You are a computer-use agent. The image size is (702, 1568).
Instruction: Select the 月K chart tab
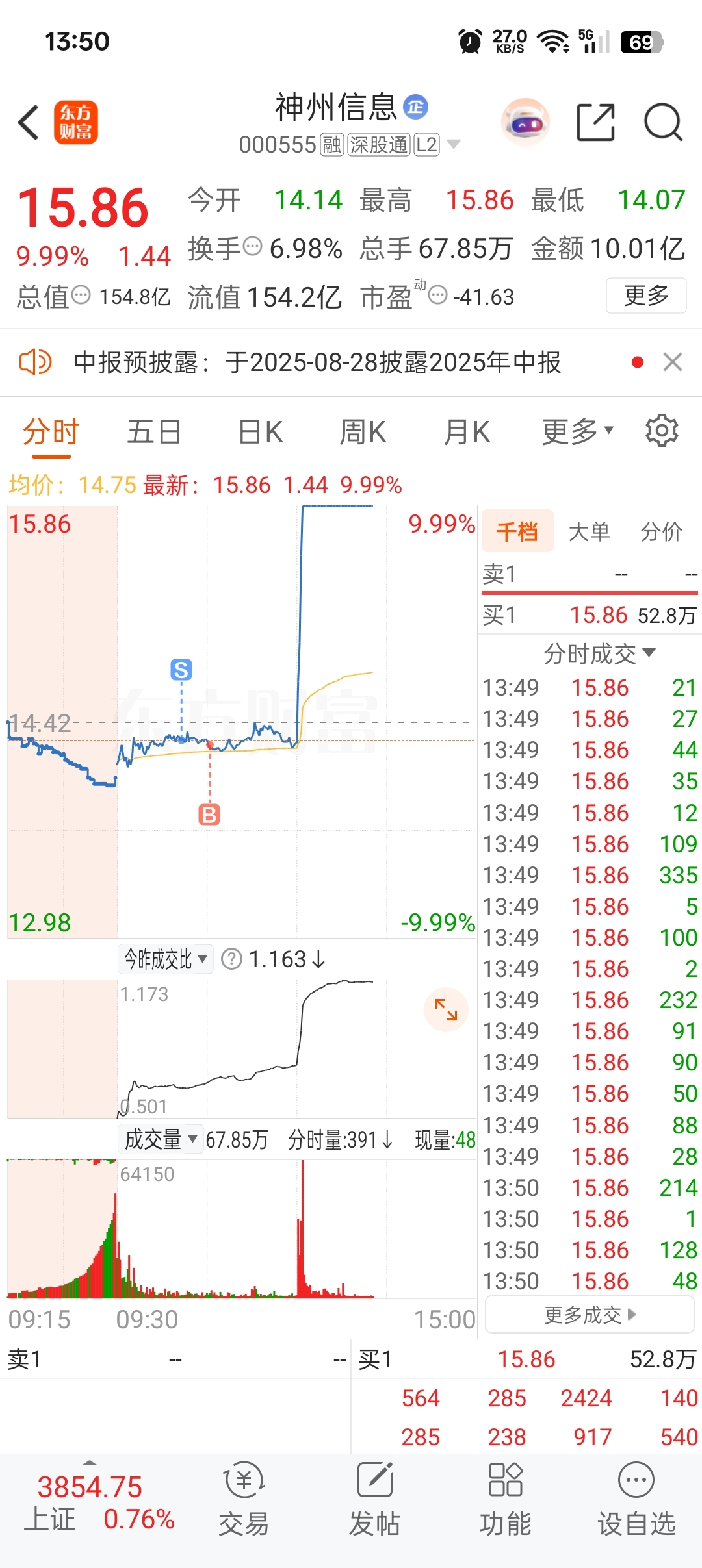pos(466,432)
